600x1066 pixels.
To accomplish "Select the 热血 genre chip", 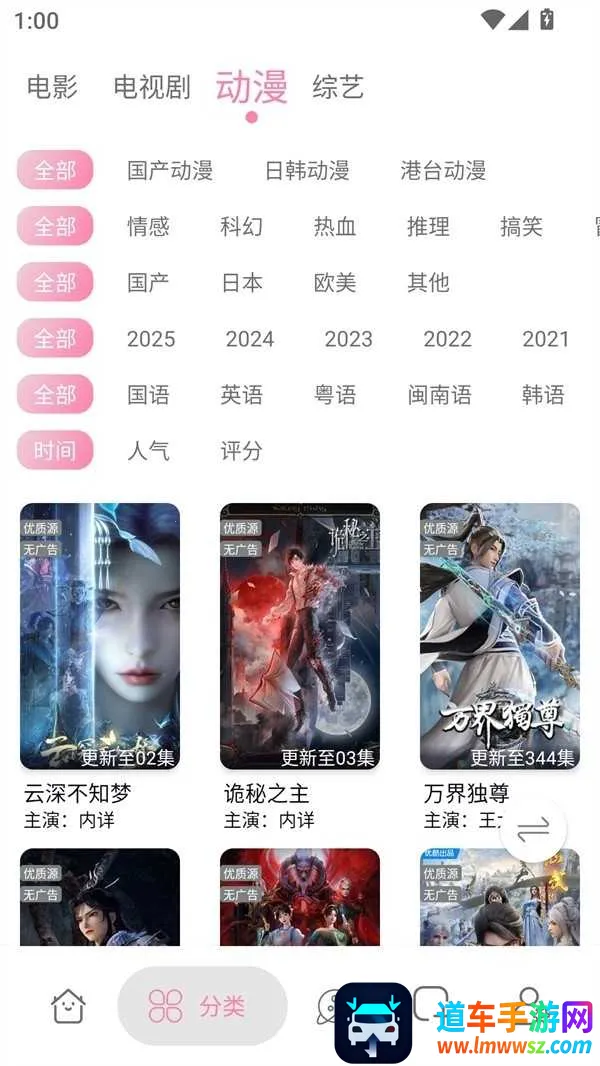I will 335,227.
